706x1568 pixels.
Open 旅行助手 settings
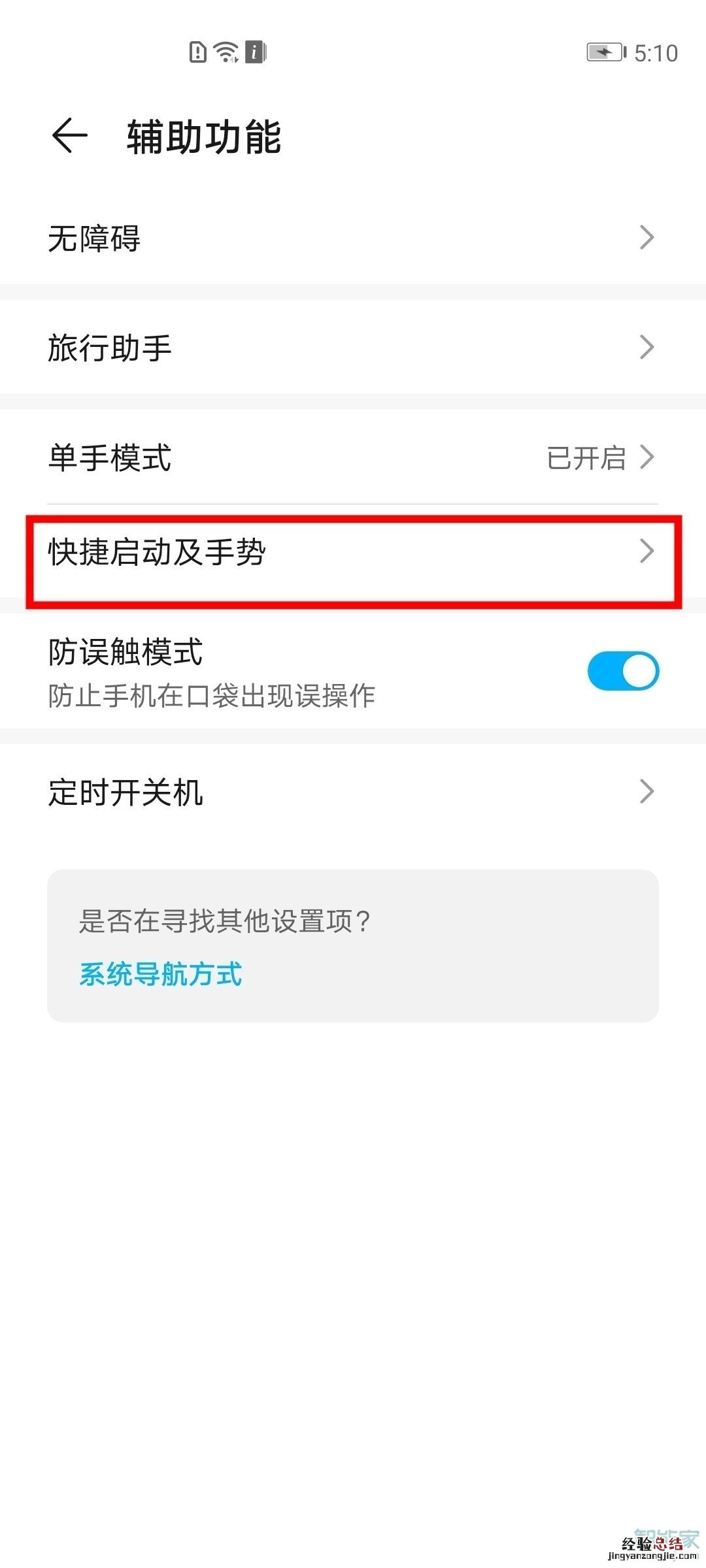353,348
